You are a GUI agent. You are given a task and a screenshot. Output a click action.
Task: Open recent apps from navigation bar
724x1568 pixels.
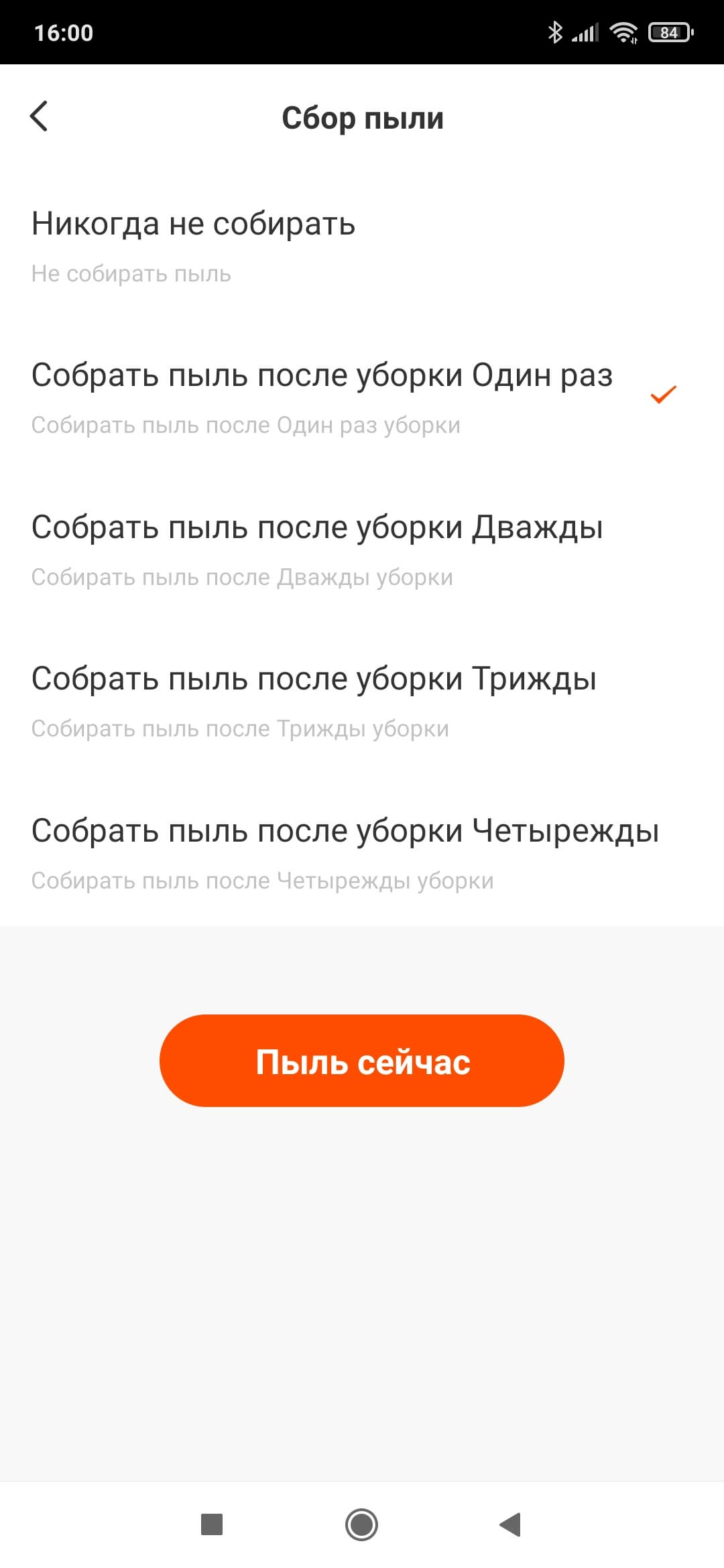212,1524
